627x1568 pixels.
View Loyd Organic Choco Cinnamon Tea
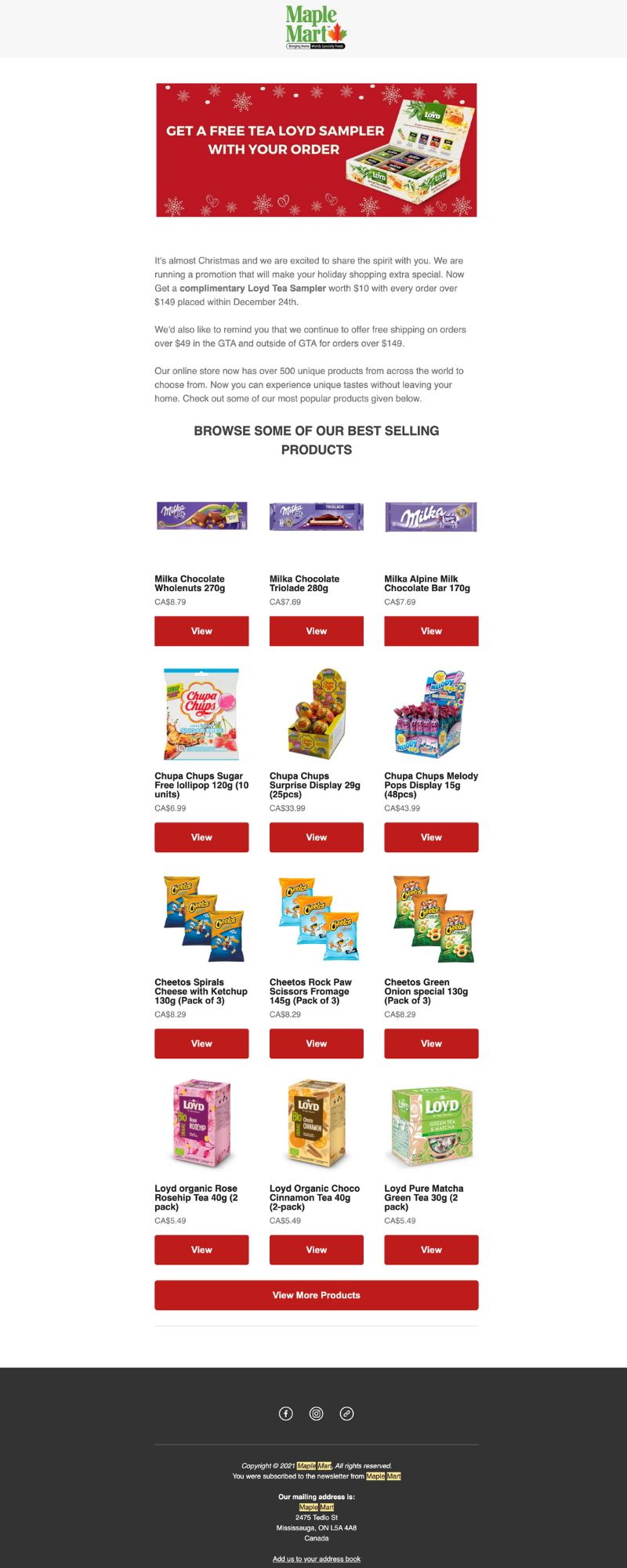point(316,1250)
